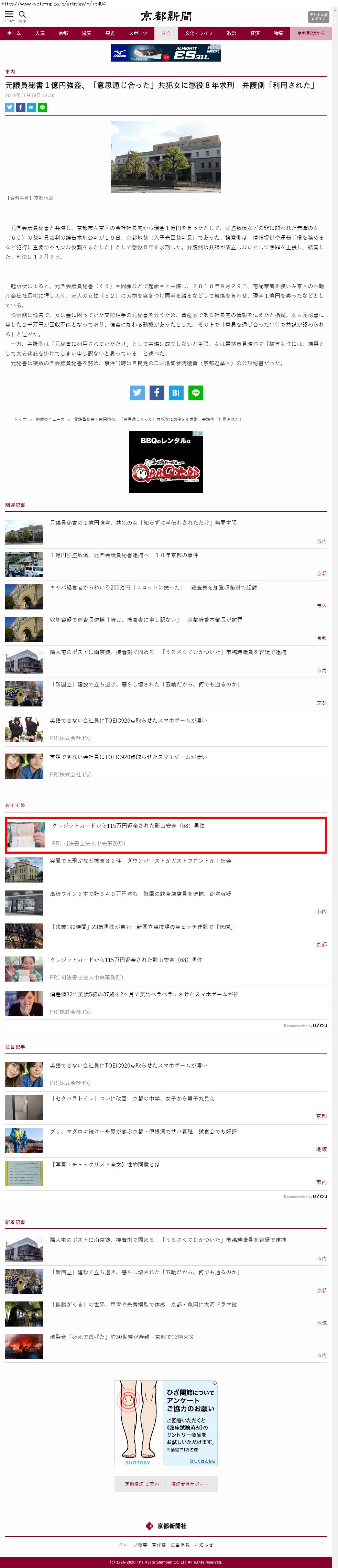
Task: Open article キャバ経営者からわいろ200万円
Action: [153, 587]
